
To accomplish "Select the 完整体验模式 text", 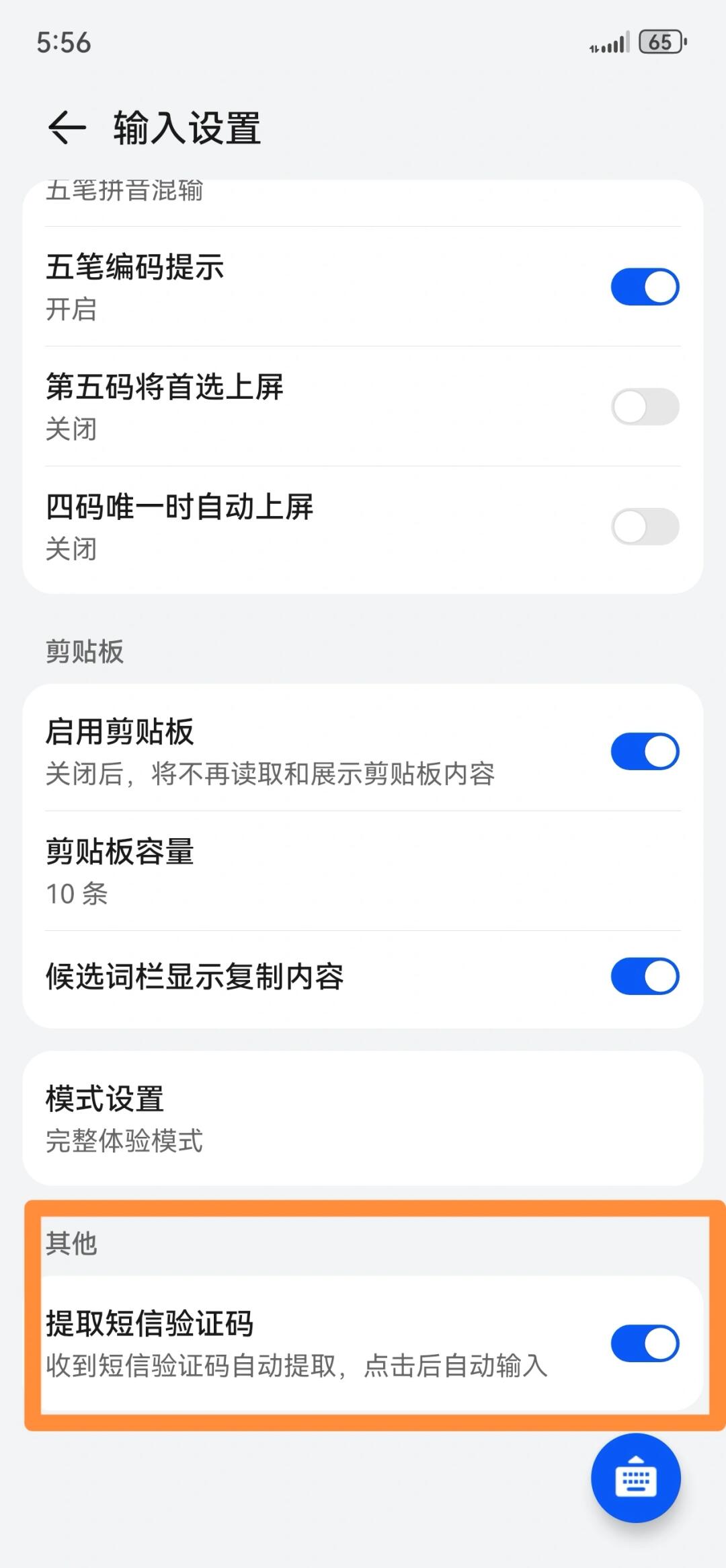I will tap(123, 1141).
